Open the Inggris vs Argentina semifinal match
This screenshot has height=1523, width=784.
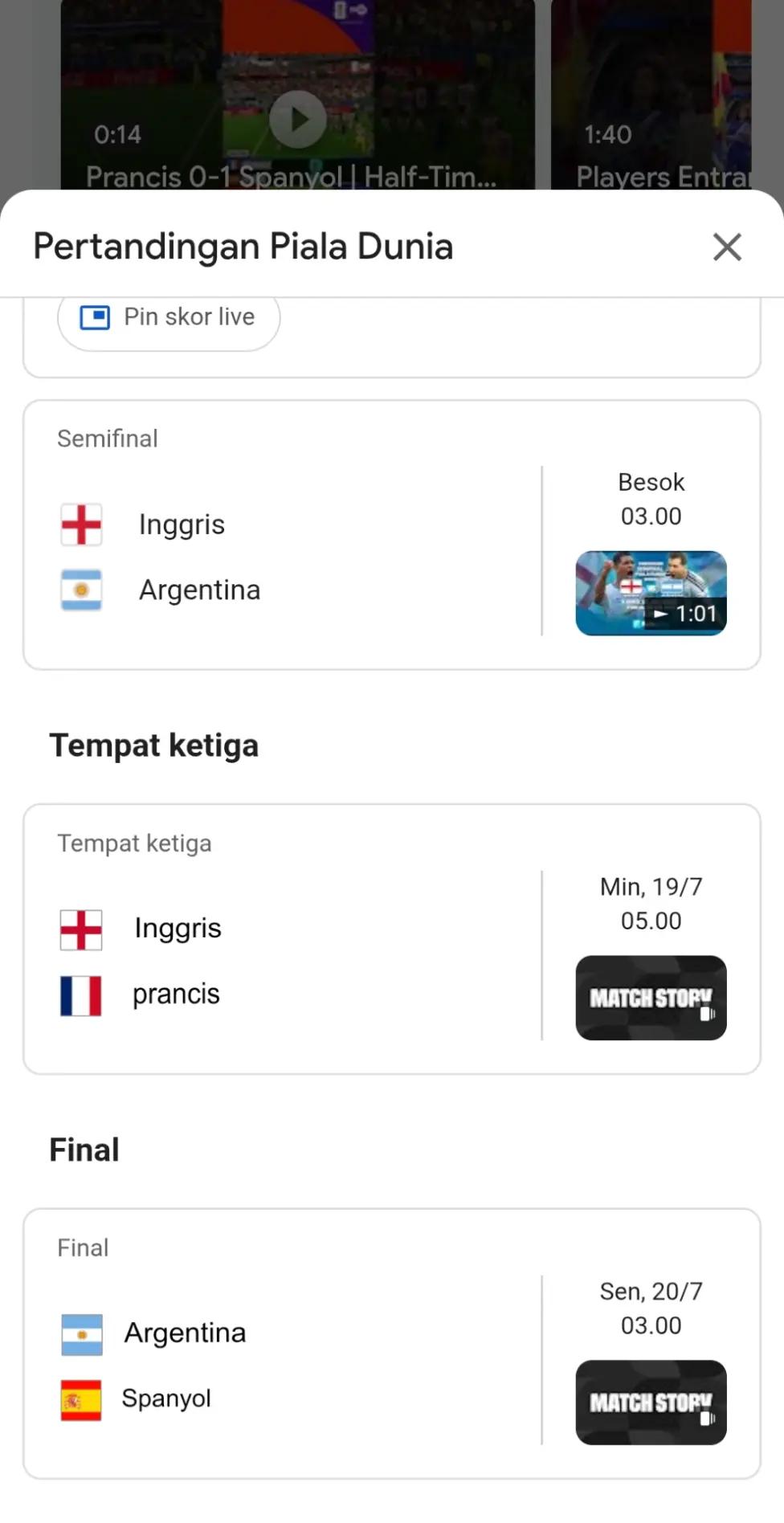tap(392, 535)
